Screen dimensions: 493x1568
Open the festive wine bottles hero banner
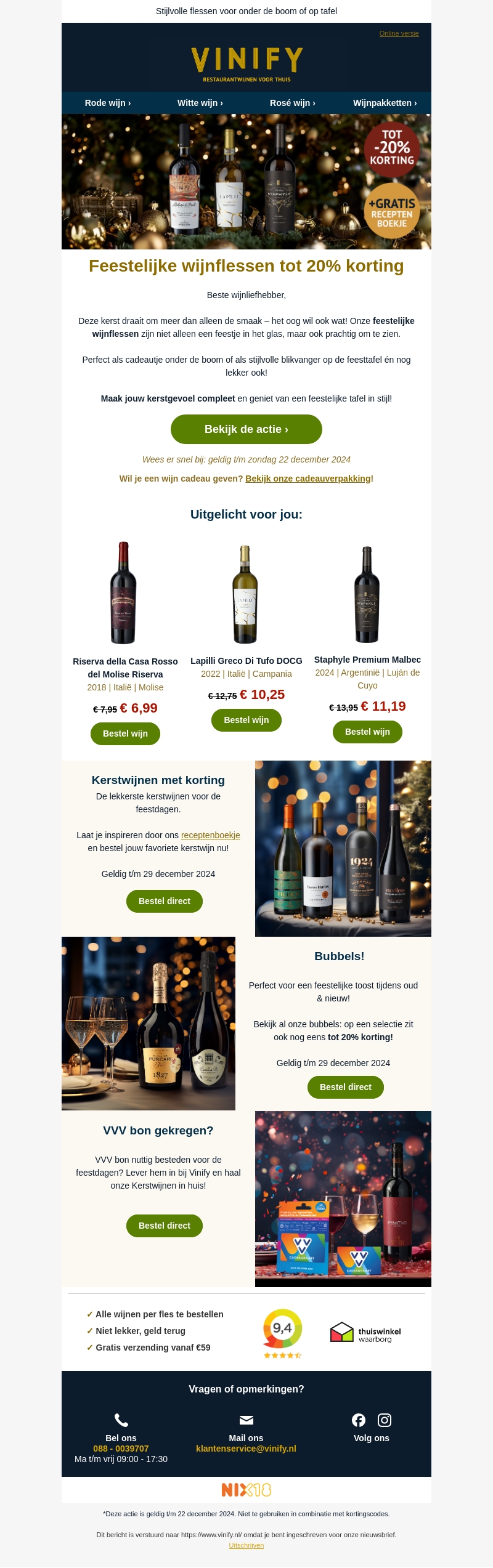[x=246, y=182]
